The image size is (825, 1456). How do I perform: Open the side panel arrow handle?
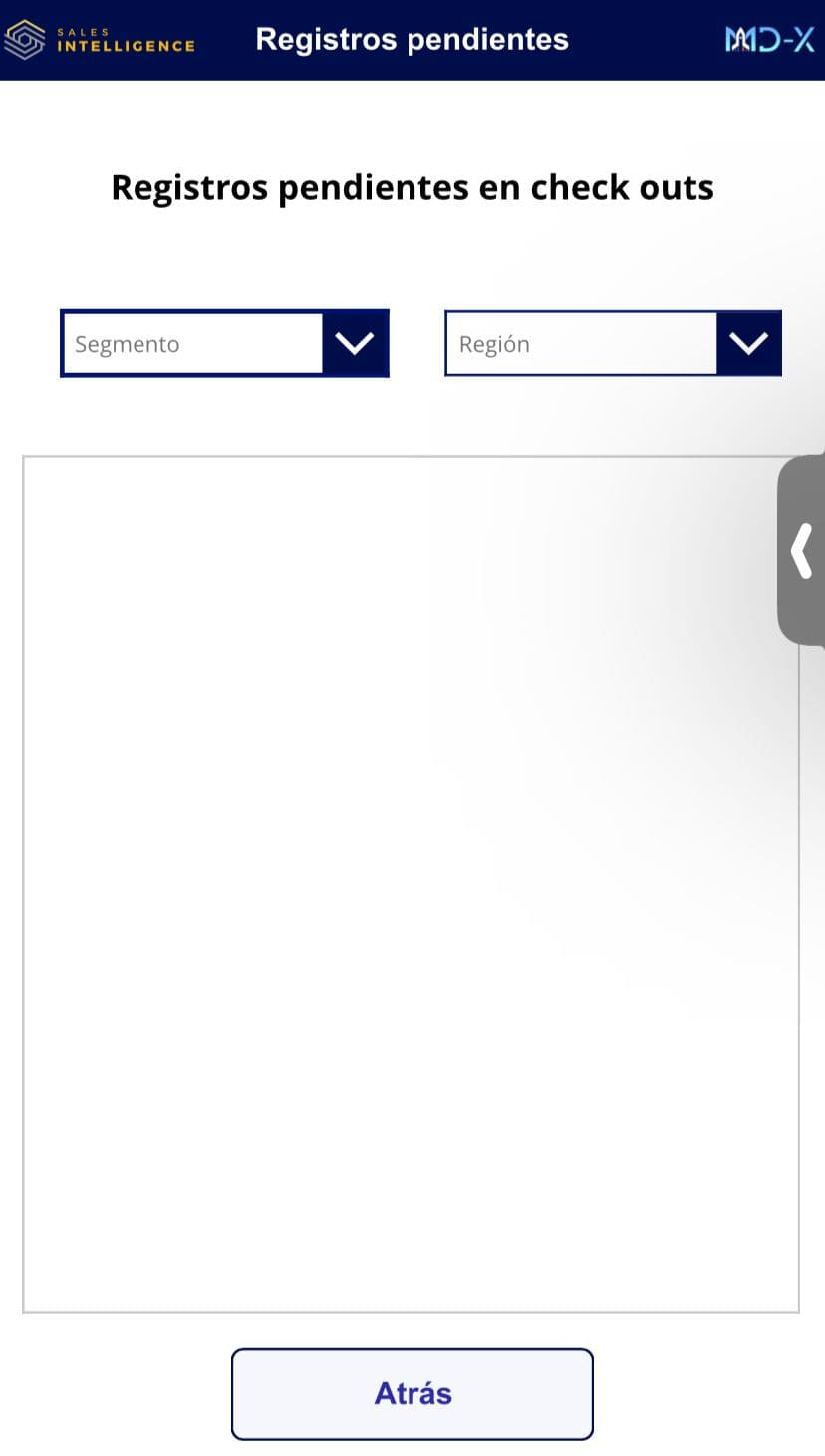pos(802,551)
